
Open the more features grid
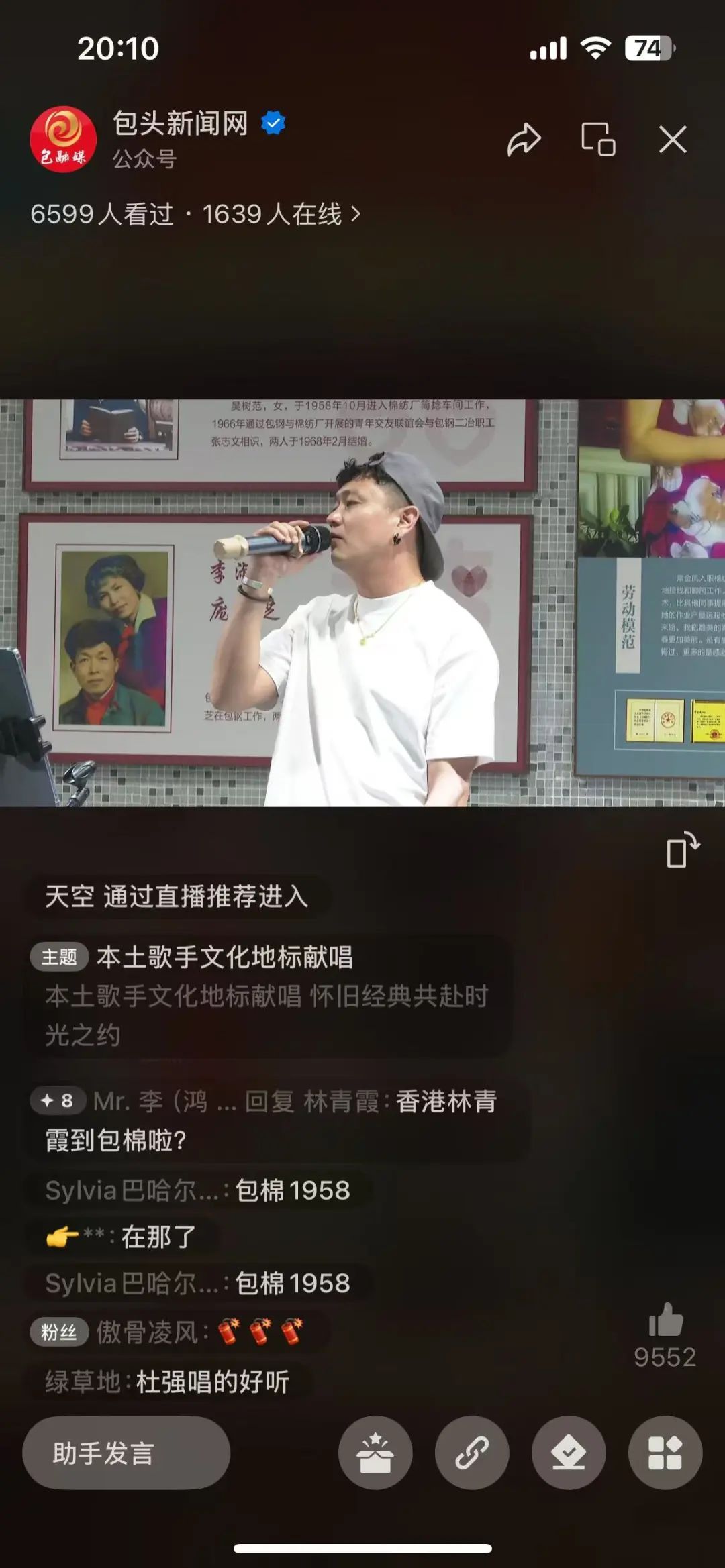pos(665,1453)
